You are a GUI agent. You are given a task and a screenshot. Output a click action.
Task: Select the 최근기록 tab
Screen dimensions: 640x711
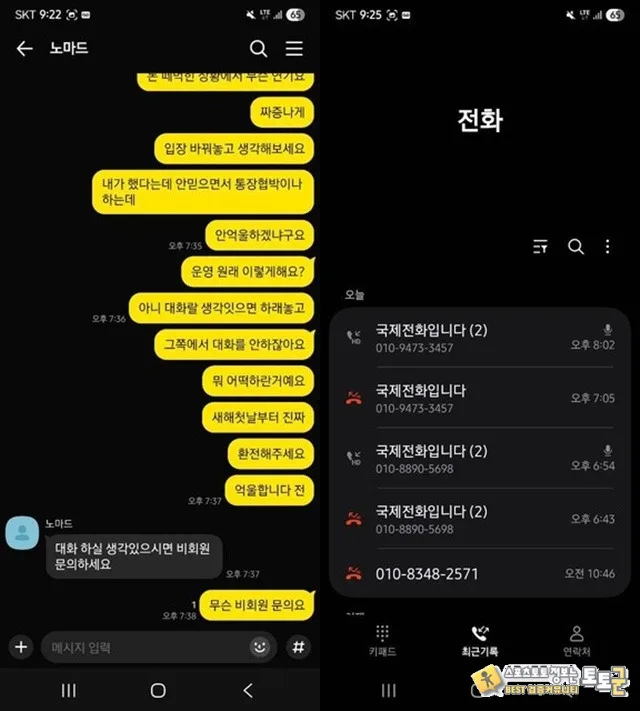480,640
